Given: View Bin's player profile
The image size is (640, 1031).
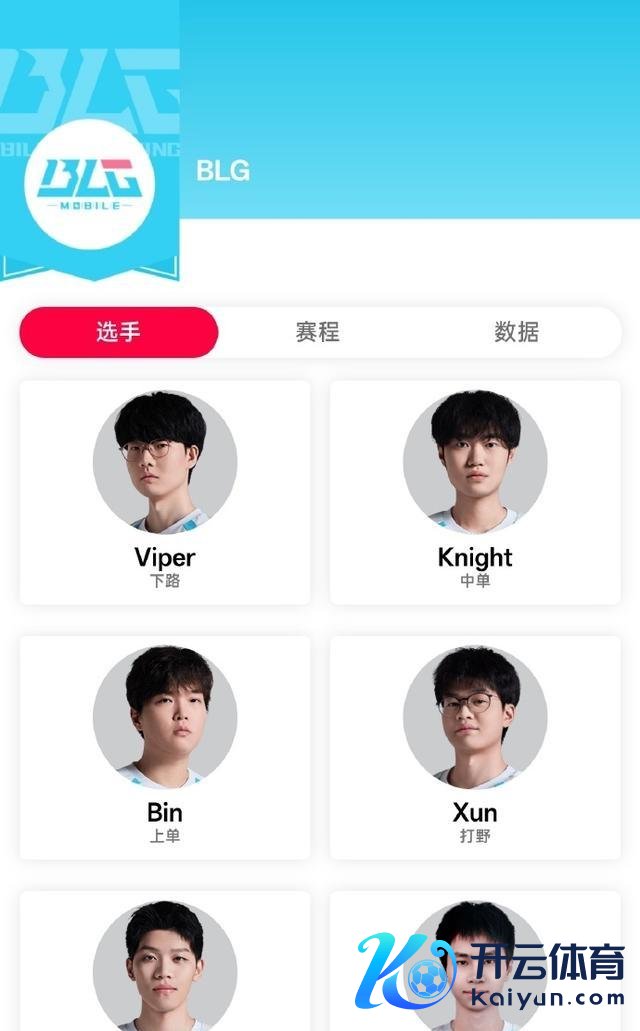Looking at the screenshot, I should tap(165, 748).
